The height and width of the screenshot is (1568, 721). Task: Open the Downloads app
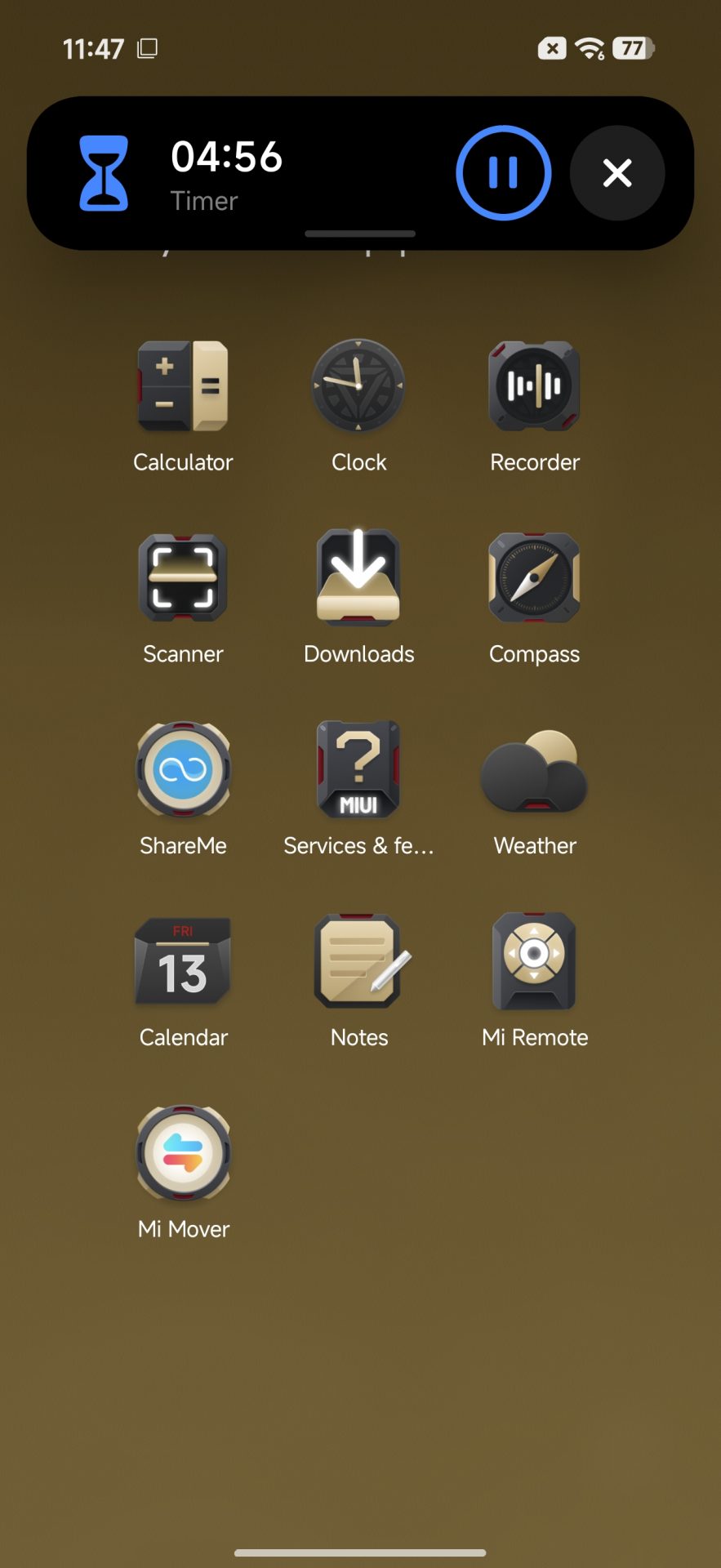[x=358, y=578]
